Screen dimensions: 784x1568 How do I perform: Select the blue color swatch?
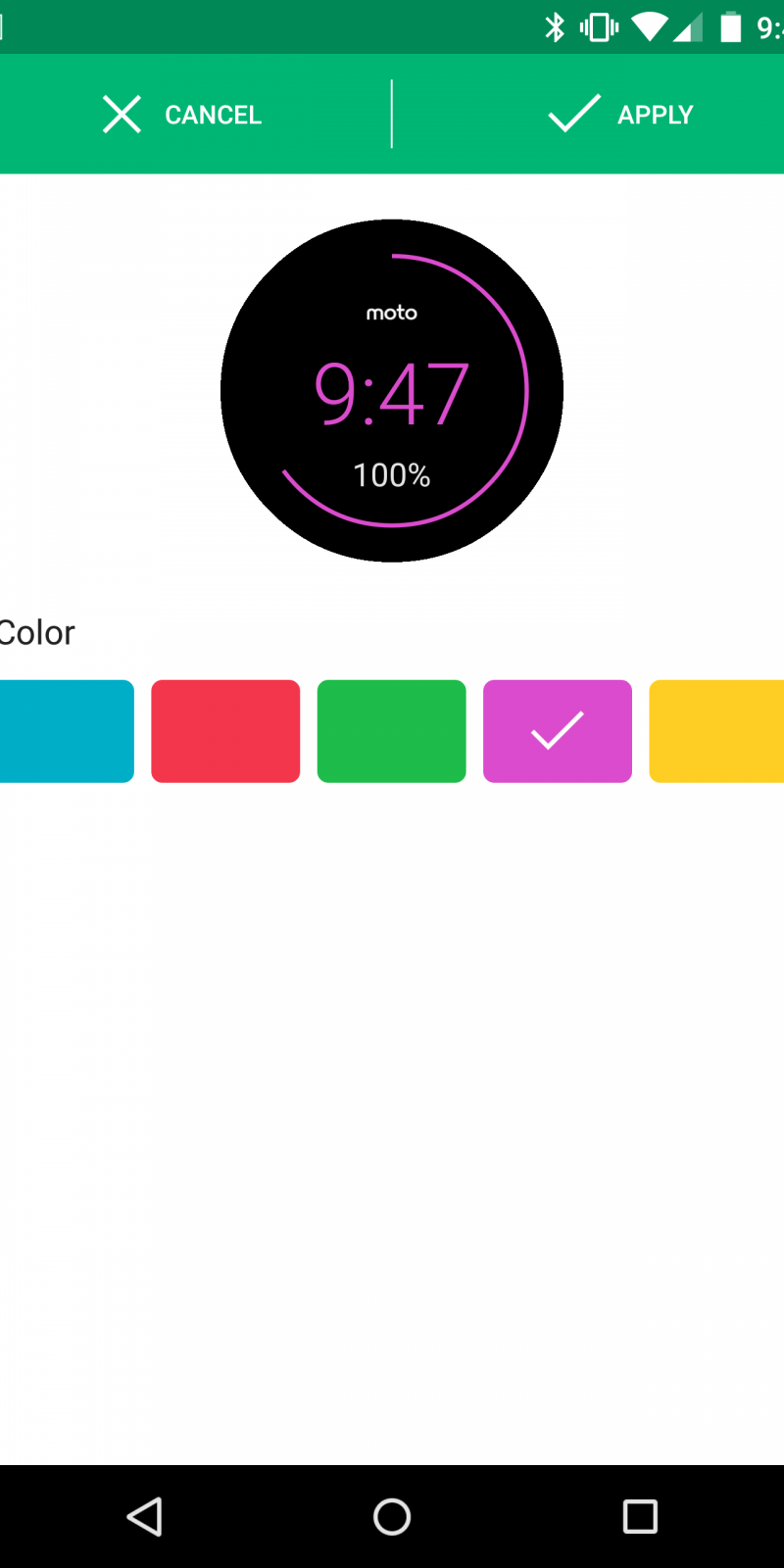(65, 731)
